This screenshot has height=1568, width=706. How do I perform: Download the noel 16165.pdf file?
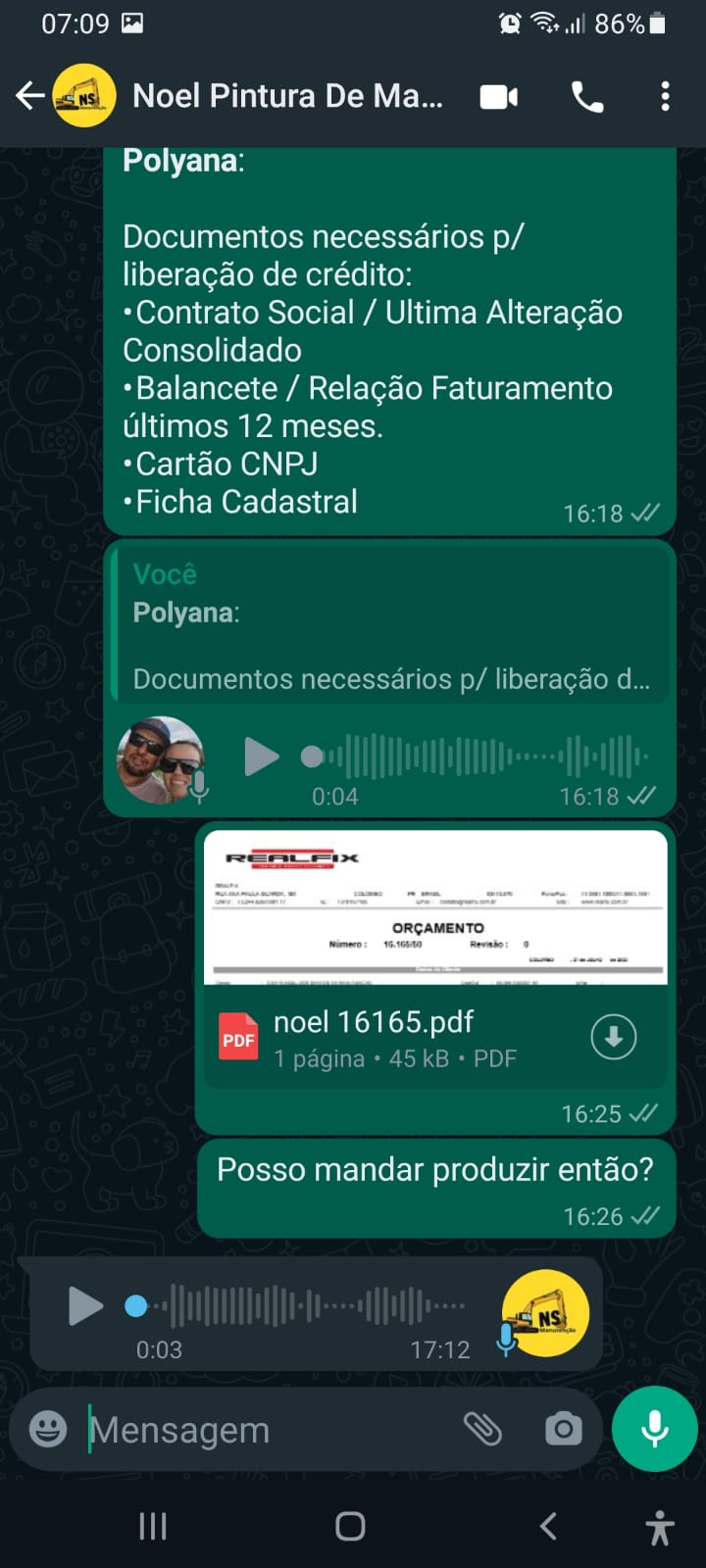(x=614, y=1037)
